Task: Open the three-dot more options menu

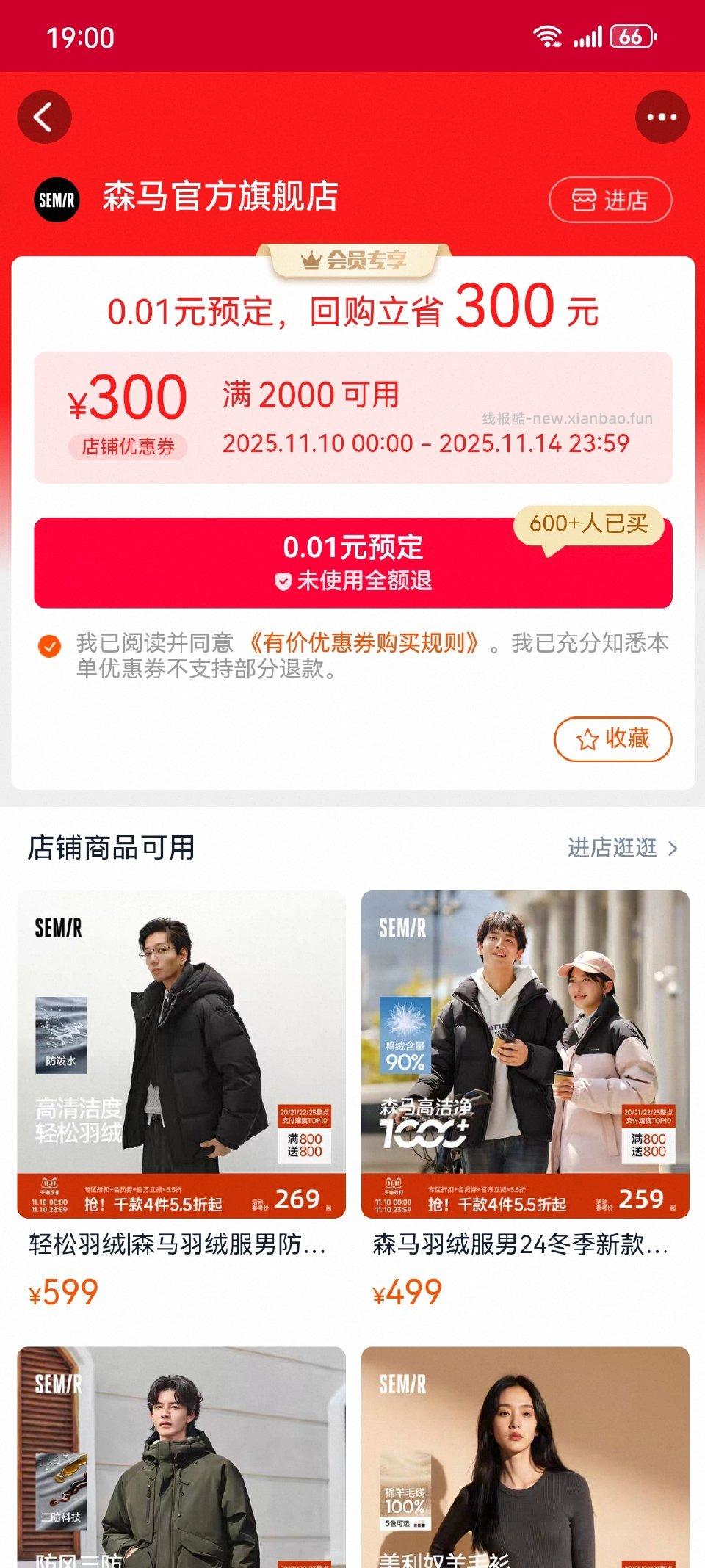Action: [x=660, y=117]
